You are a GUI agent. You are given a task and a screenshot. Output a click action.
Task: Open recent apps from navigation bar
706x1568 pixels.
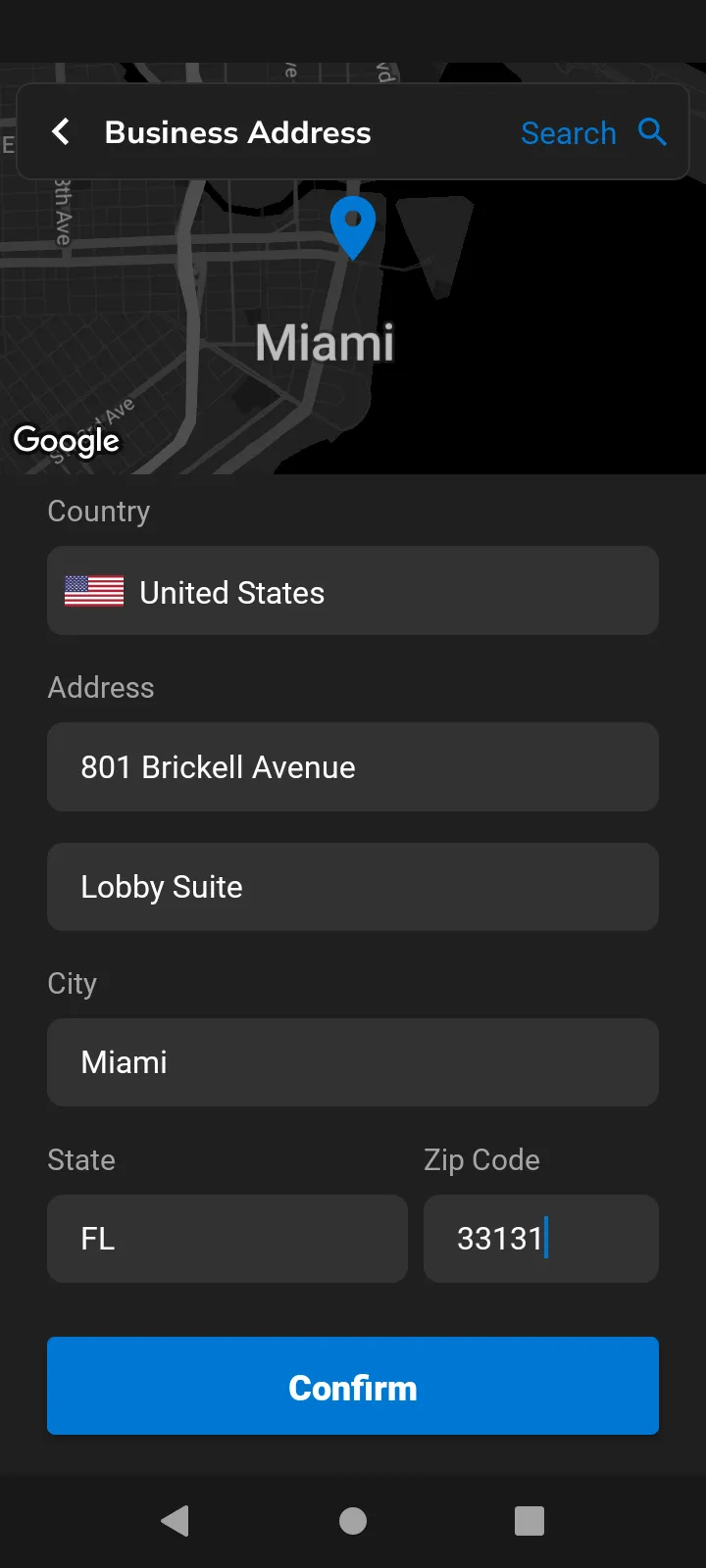[x=529, y=1521]
